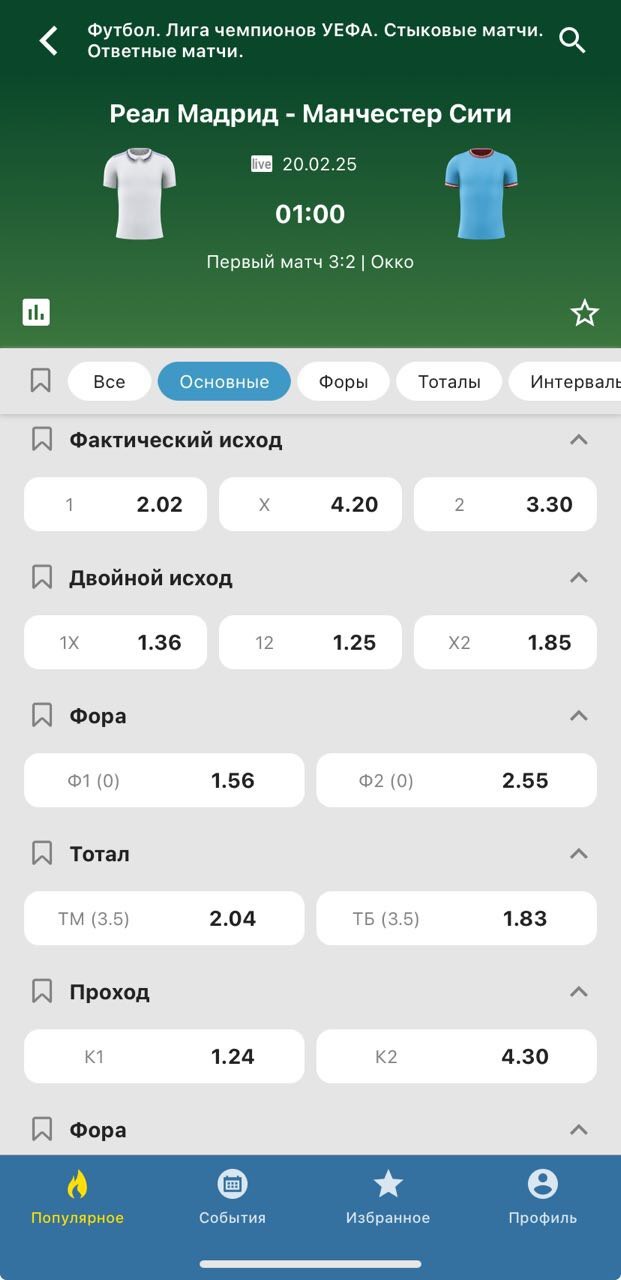Bet on outcome 1 at 2.02
This screenshot has width=621, height=1280.
tap(115, 504)
